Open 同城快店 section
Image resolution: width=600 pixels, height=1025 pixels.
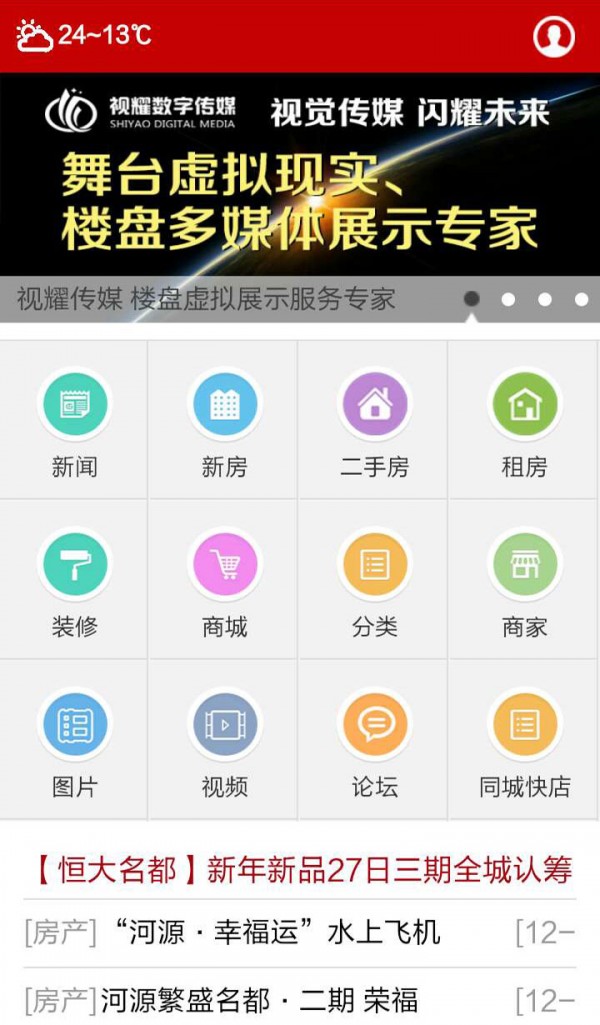click(x=524, y=740)
